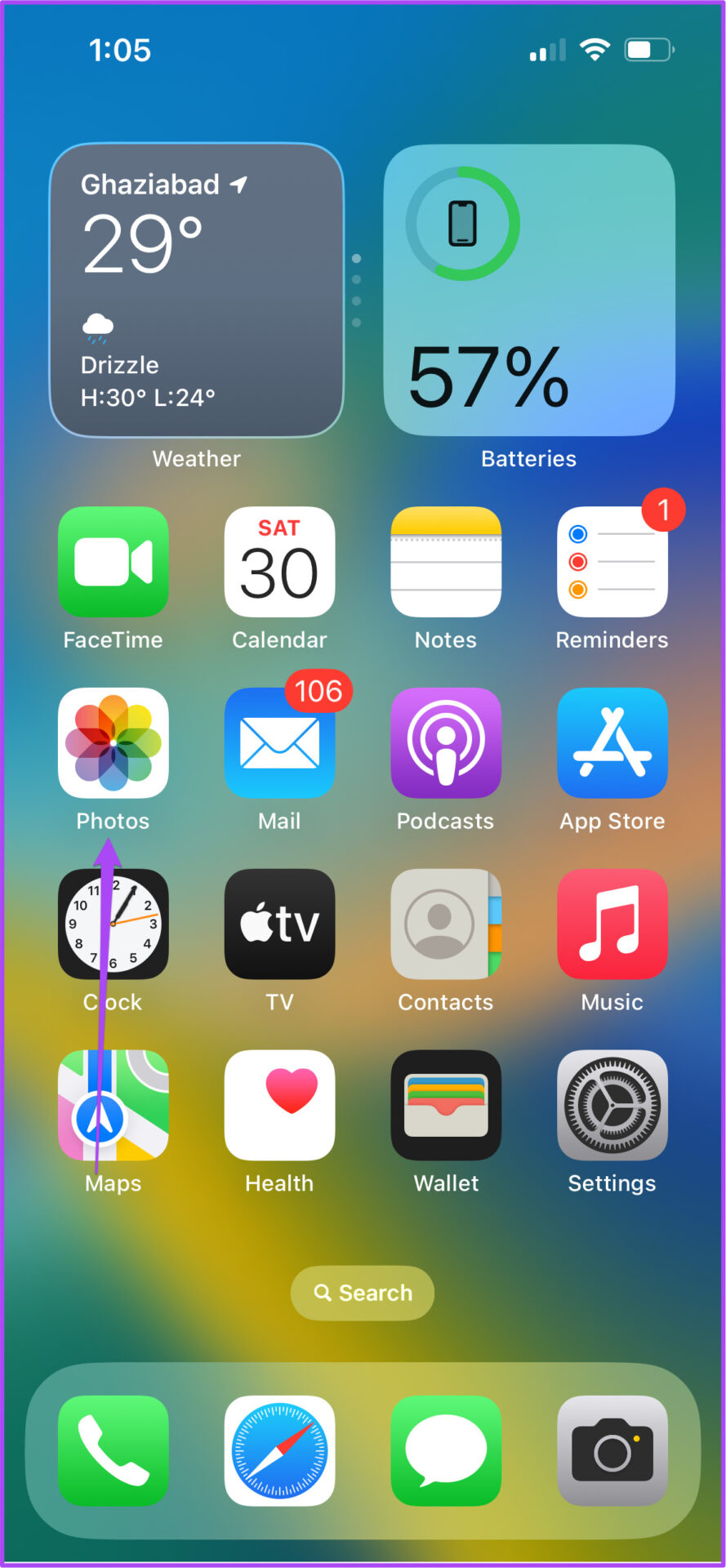The height and width of the screenshot is (1568, 726).
Task: Open Wallet
Action: point(446,1105)
